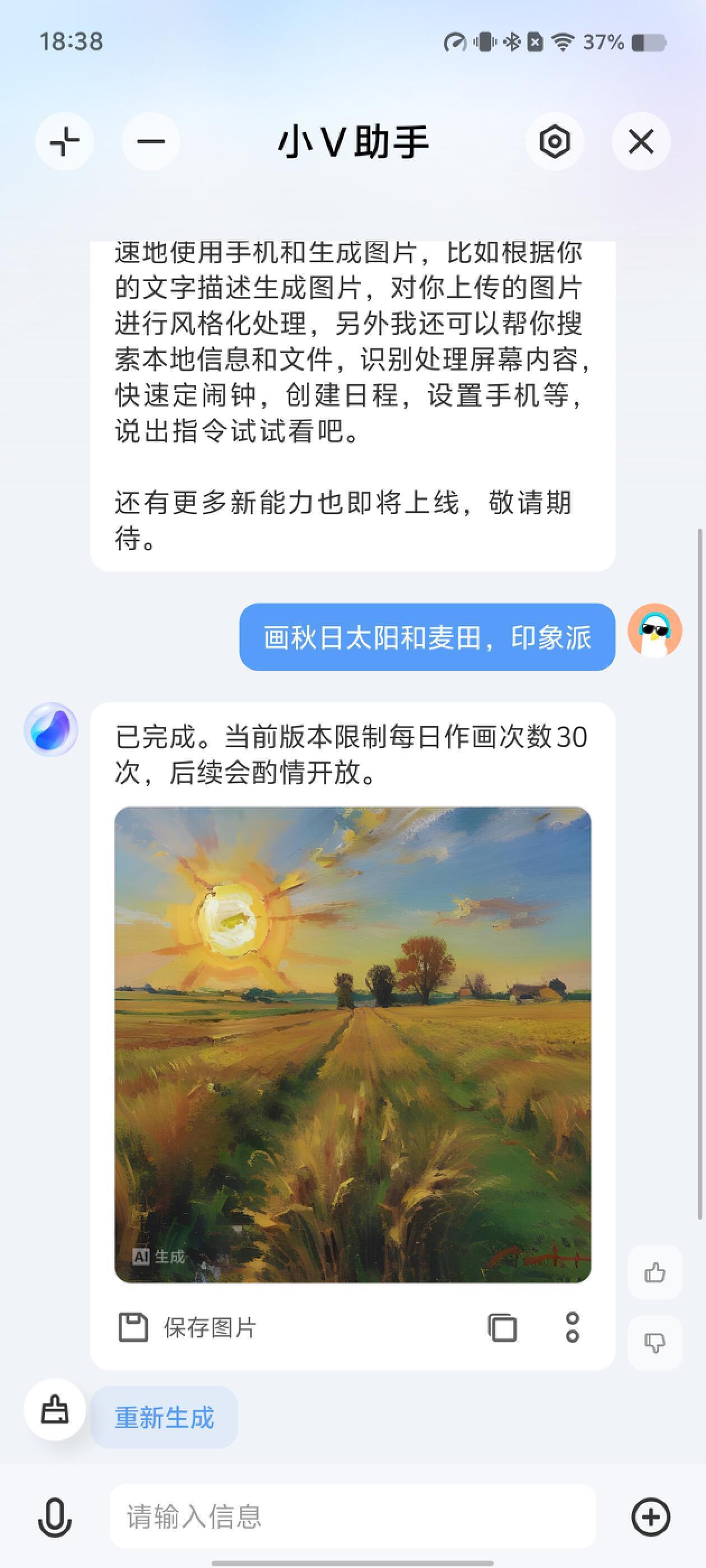
Task: Open more options for the generated image
Action: pyautogui.click(x=572, y=1328)
